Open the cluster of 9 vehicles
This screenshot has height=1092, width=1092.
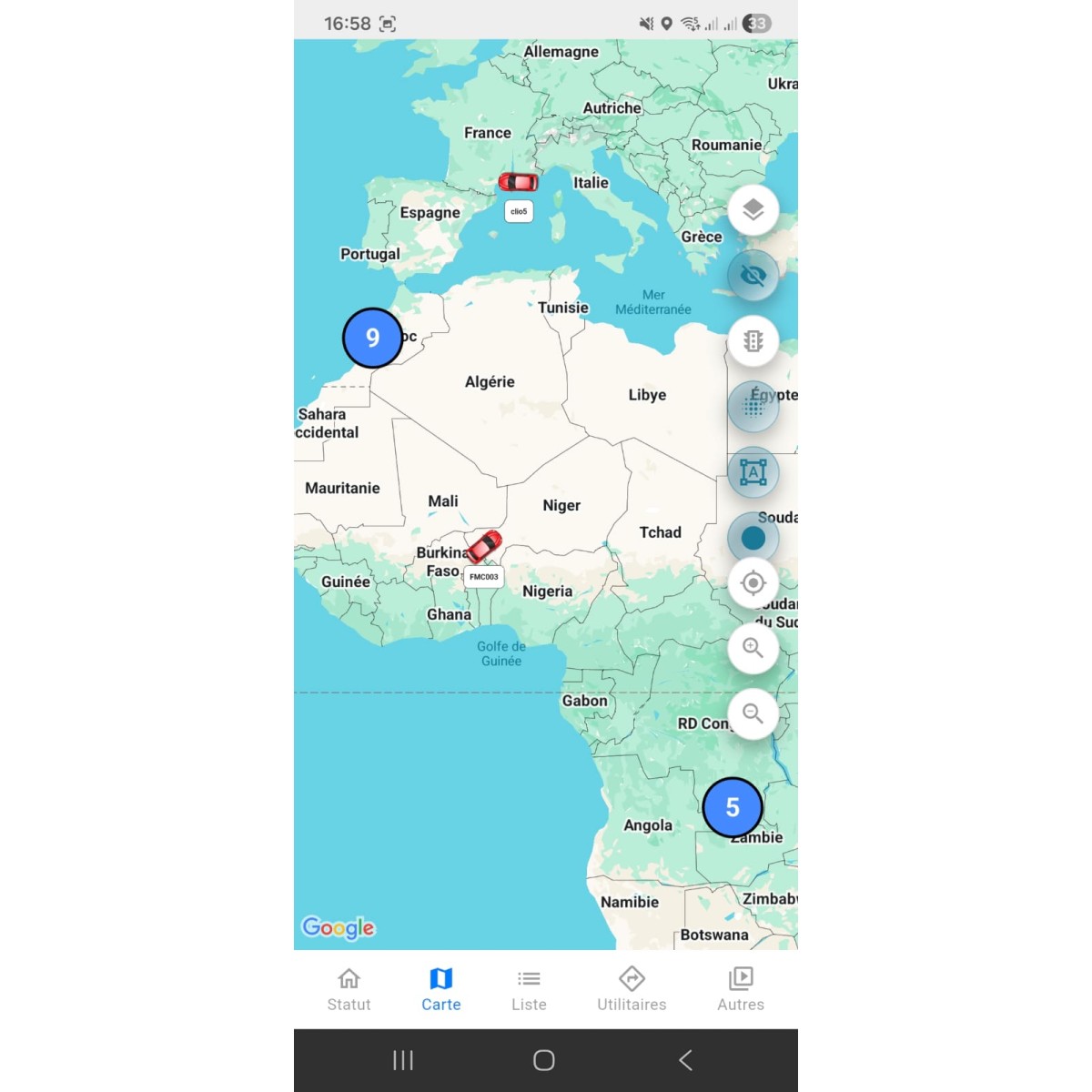click(372, 338)
